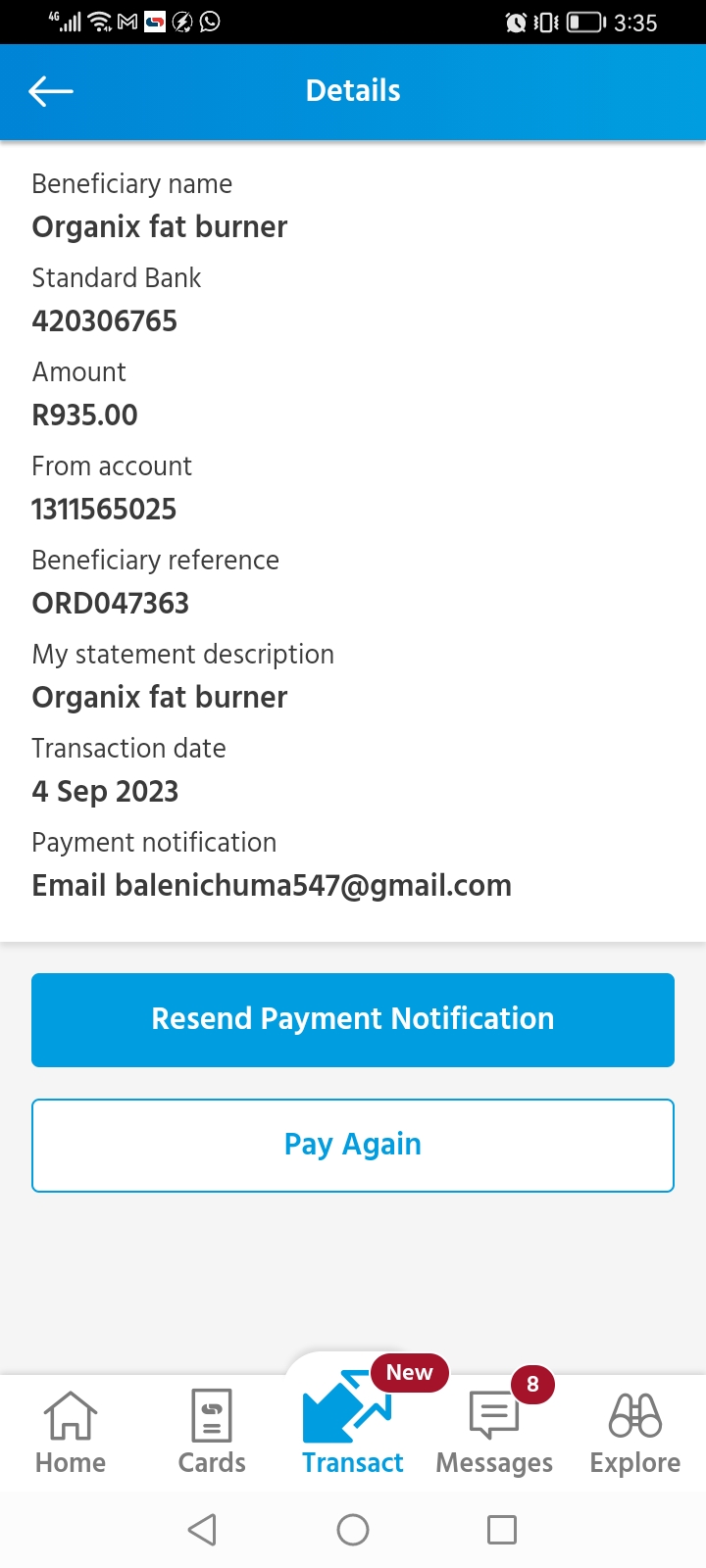Screen dimensions: 706x1568
Task: Go back using the header arrow
Action: pos(51,91)
